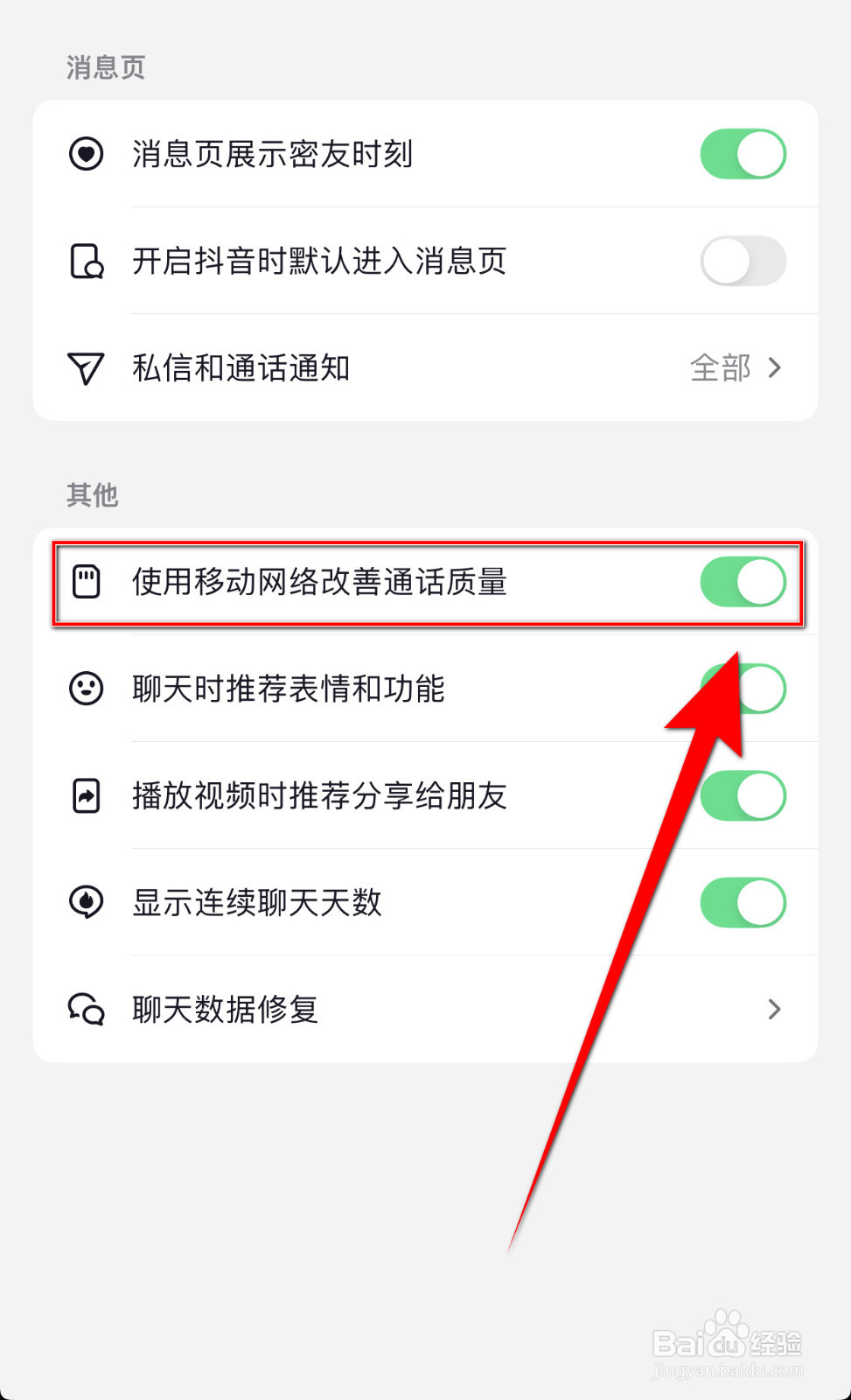Open 聊天数据修复 via its chevron
851x1400 pixels.
(x=773, y=1009)
